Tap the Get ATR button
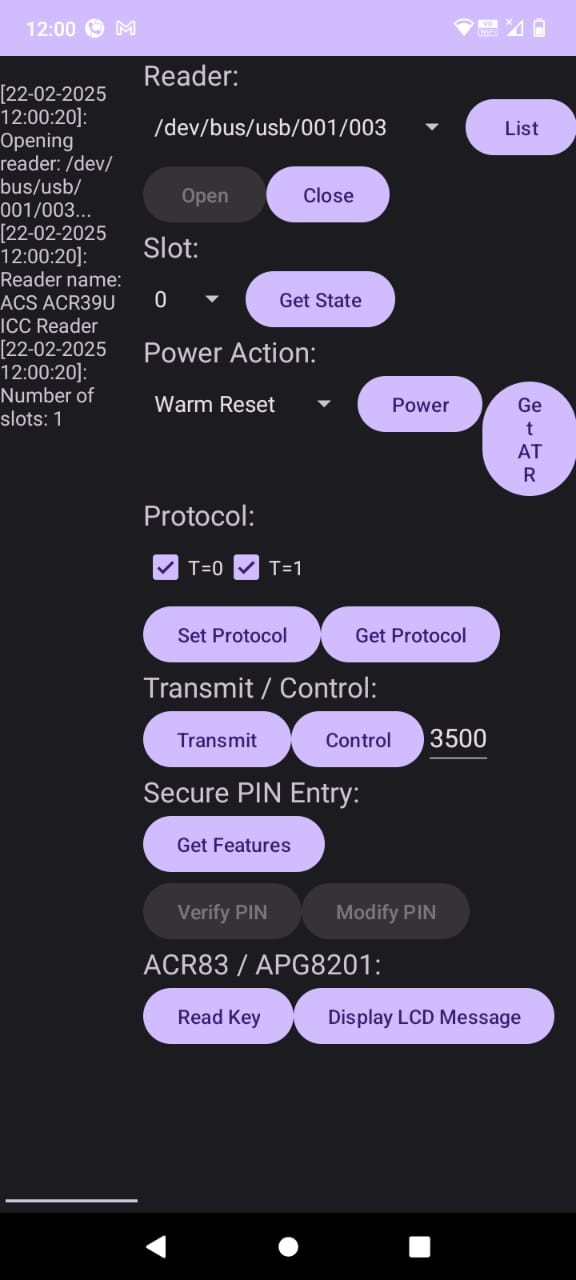 [x=529, y=439]
